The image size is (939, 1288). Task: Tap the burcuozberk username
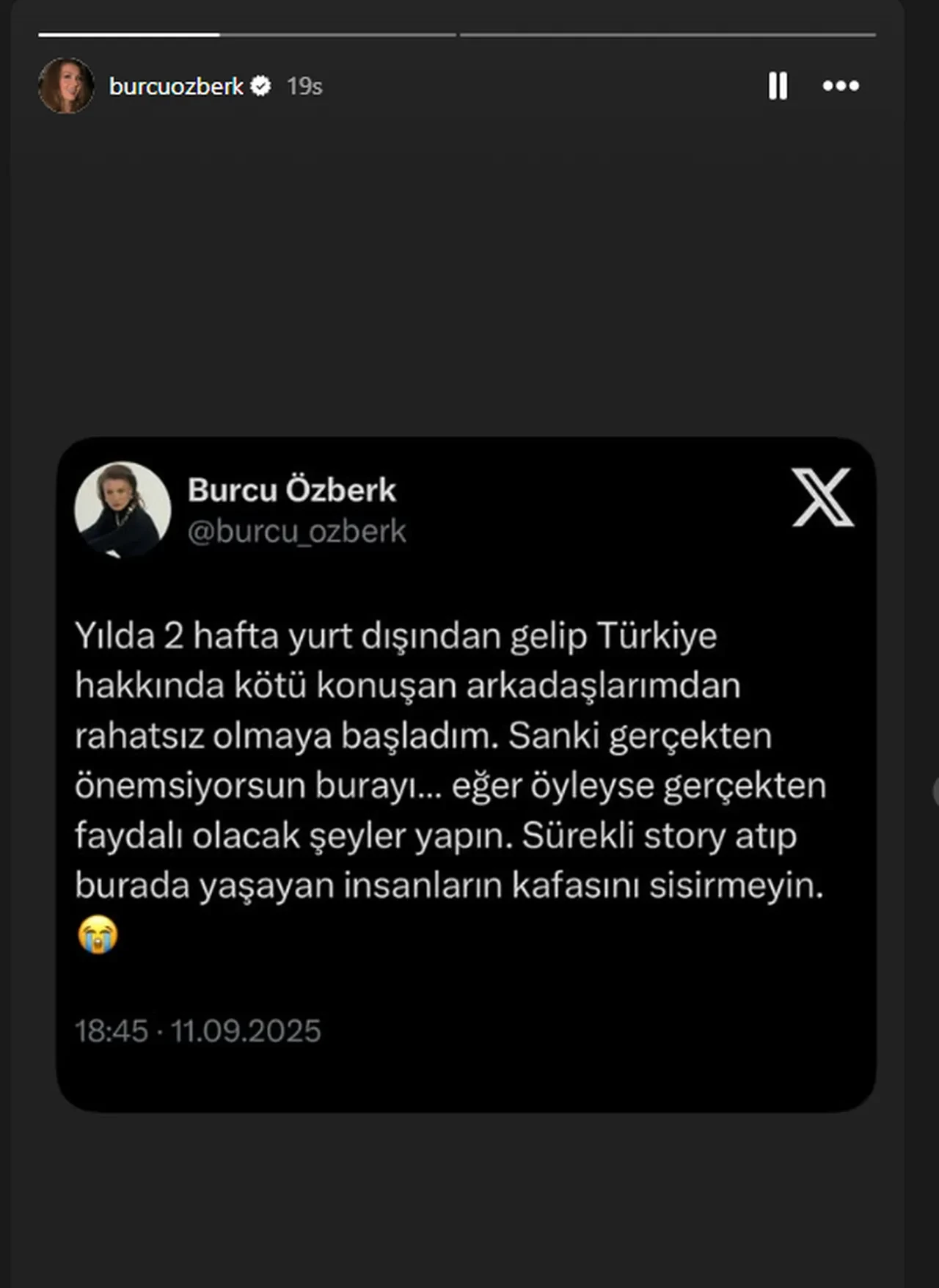point(176,87)
